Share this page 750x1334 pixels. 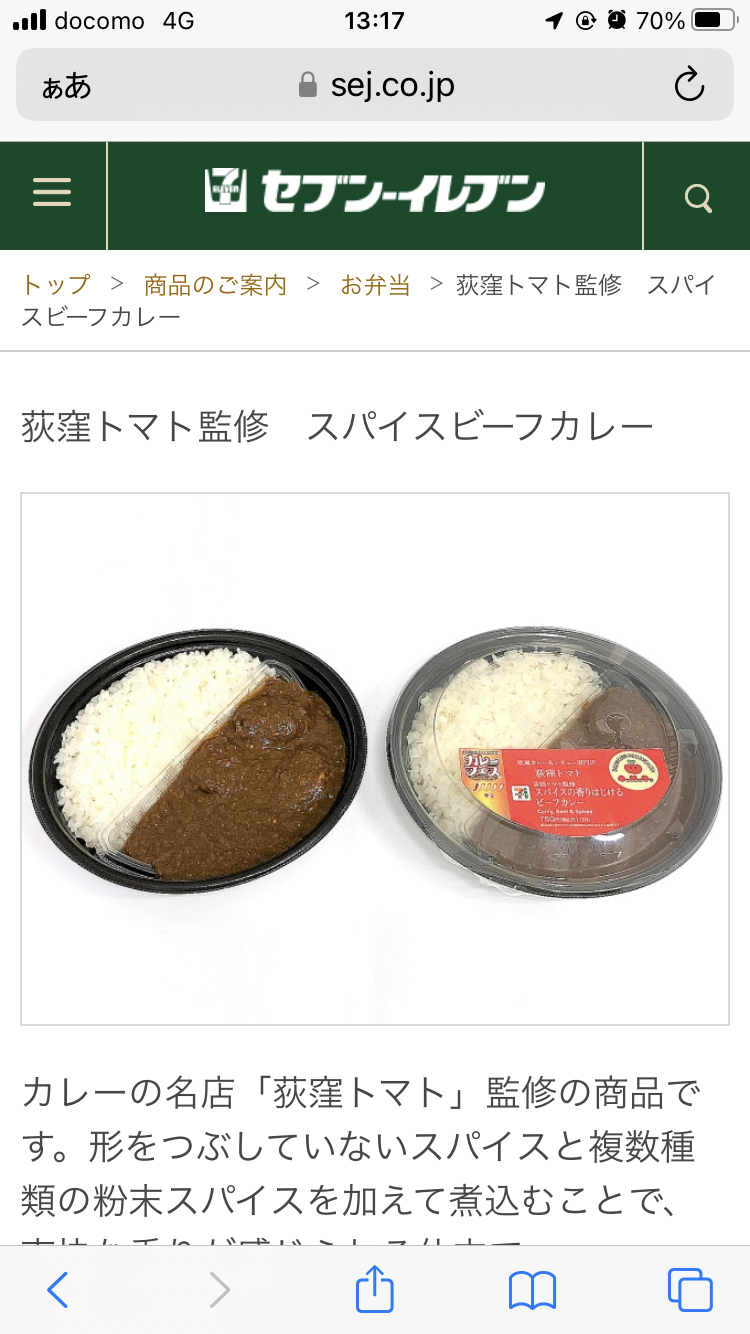tap(374, 1288)
